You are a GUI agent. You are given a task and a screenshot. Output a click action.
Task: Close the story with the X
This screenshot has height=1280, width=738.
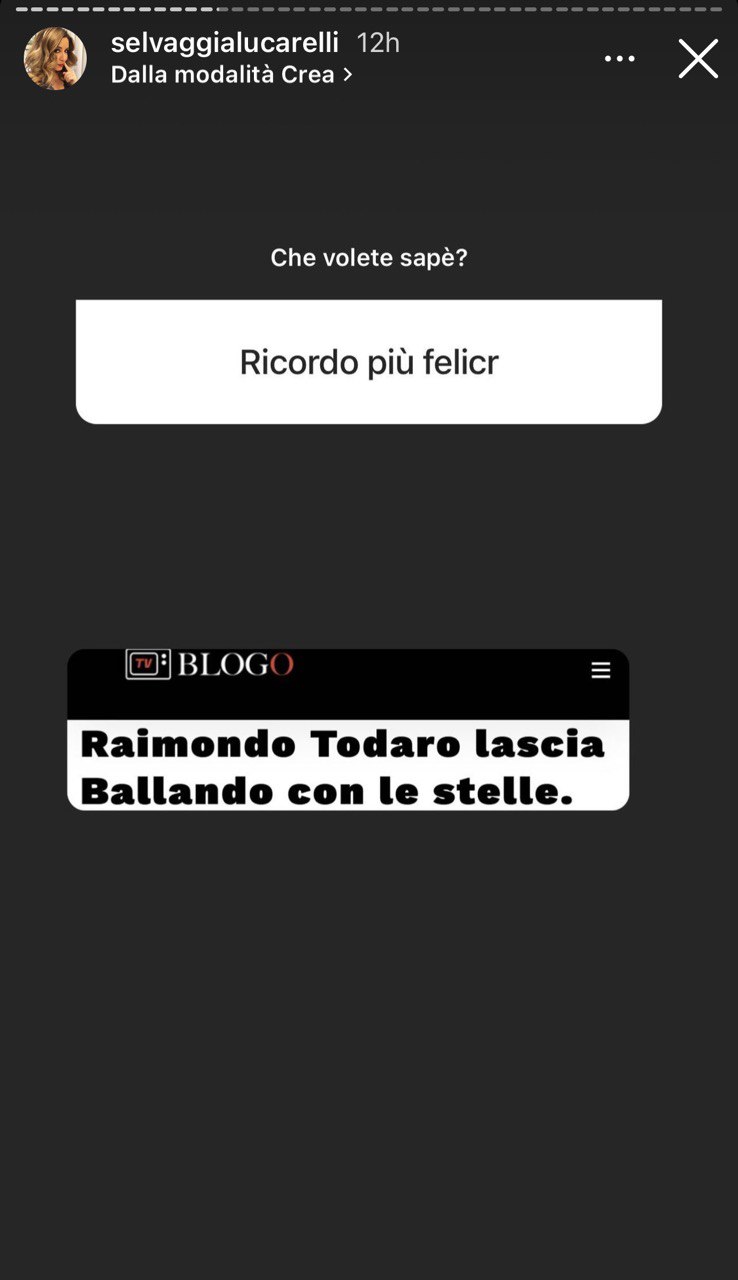698,59
